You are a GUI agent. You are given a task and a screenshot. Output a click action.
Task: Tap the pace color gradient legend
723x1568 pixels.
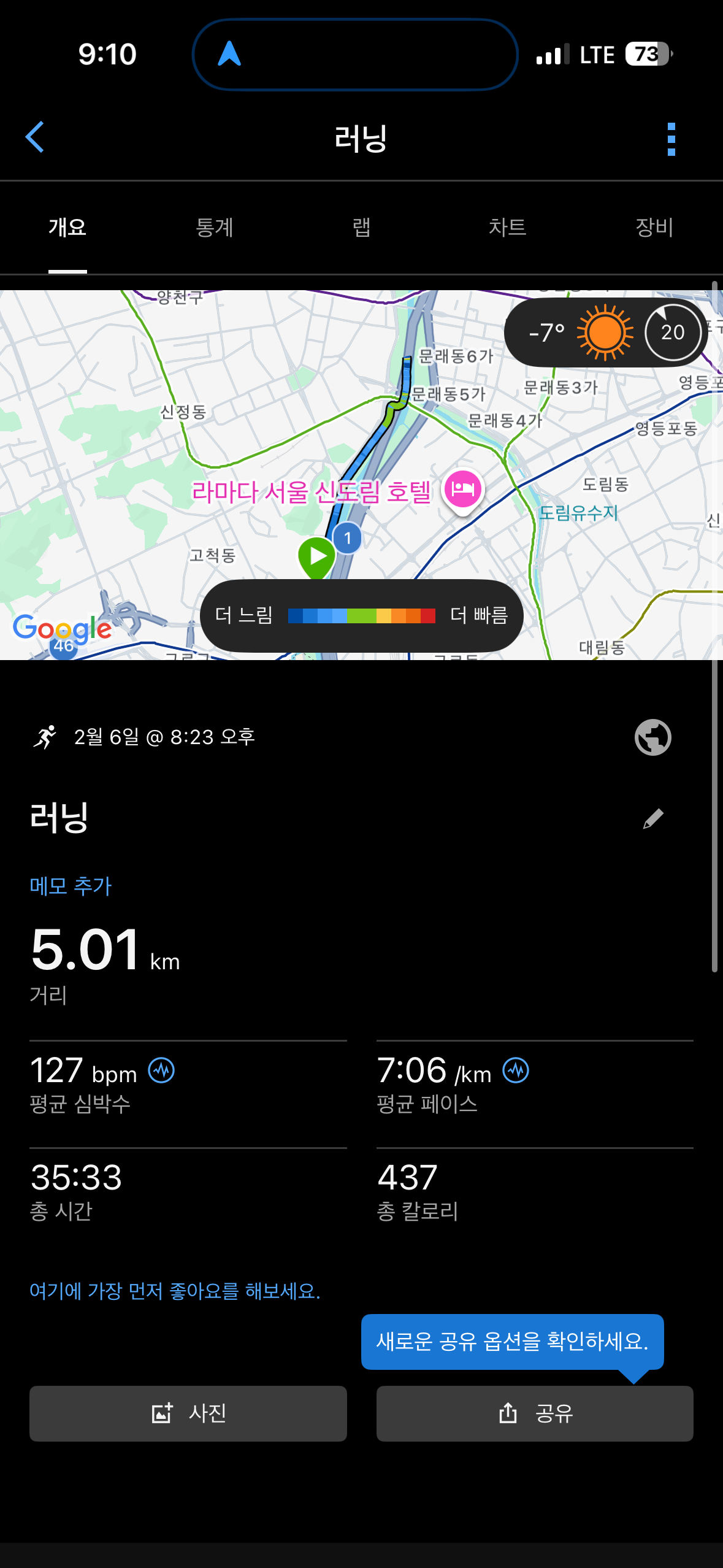point(362,616)
